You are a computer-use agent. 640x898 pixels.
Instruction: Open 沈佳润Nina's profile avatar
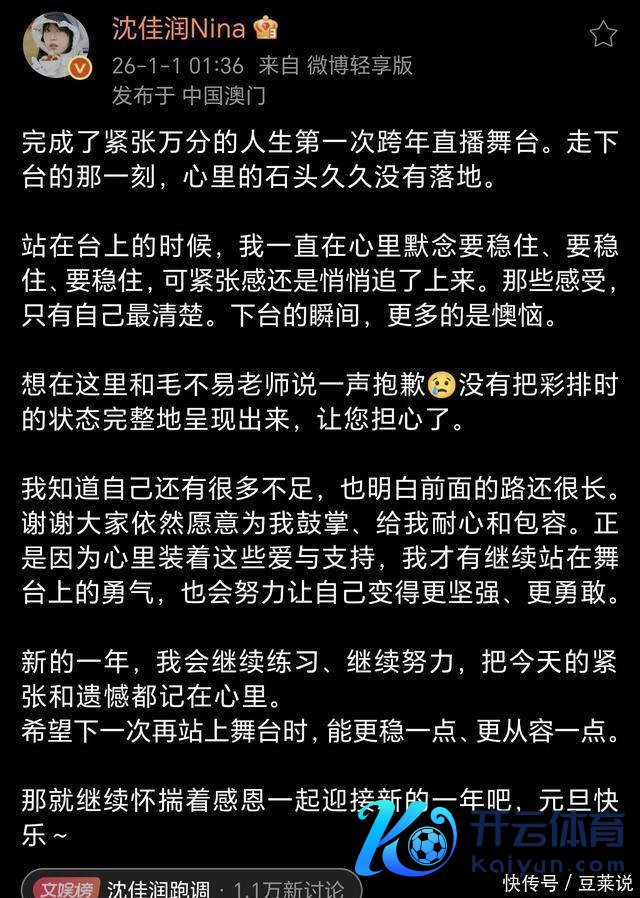point(56,45)
